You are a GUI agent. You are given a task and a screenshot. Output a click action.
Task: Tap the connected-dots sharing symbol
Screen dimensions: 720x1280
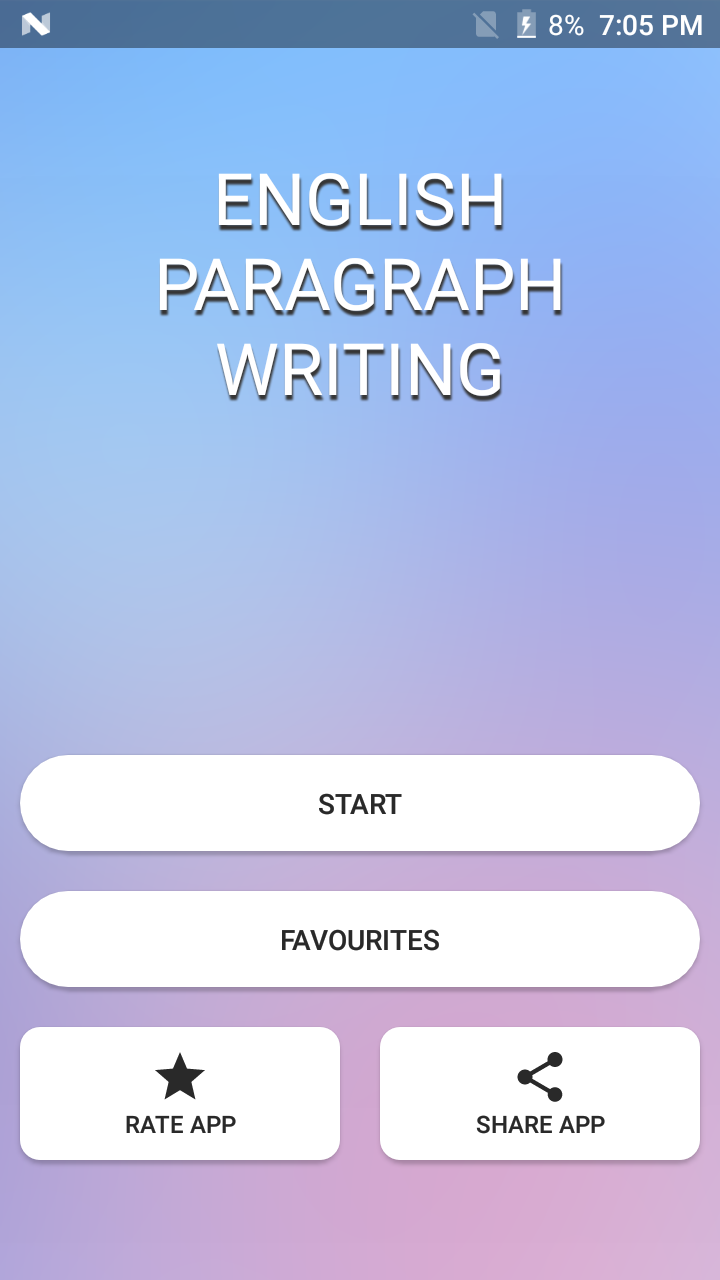click(x=539, y=1077)
